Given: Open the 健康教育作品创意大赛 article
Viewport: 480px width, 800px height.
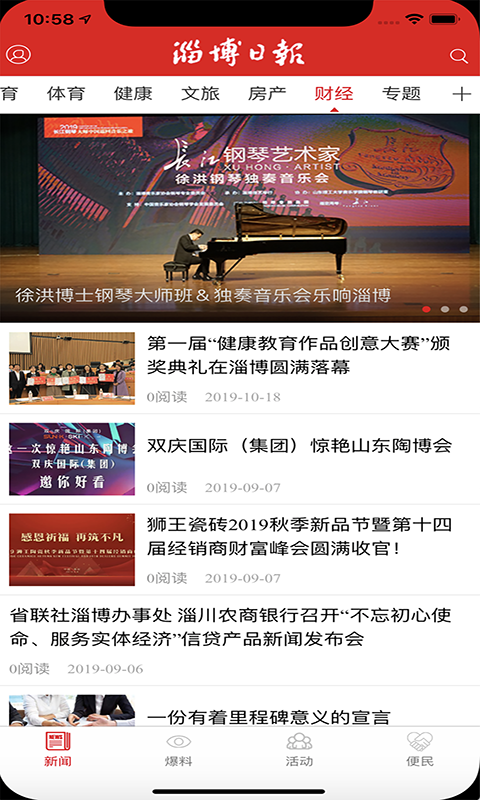Looking at the screenshot, I should (x=240, y=368).
